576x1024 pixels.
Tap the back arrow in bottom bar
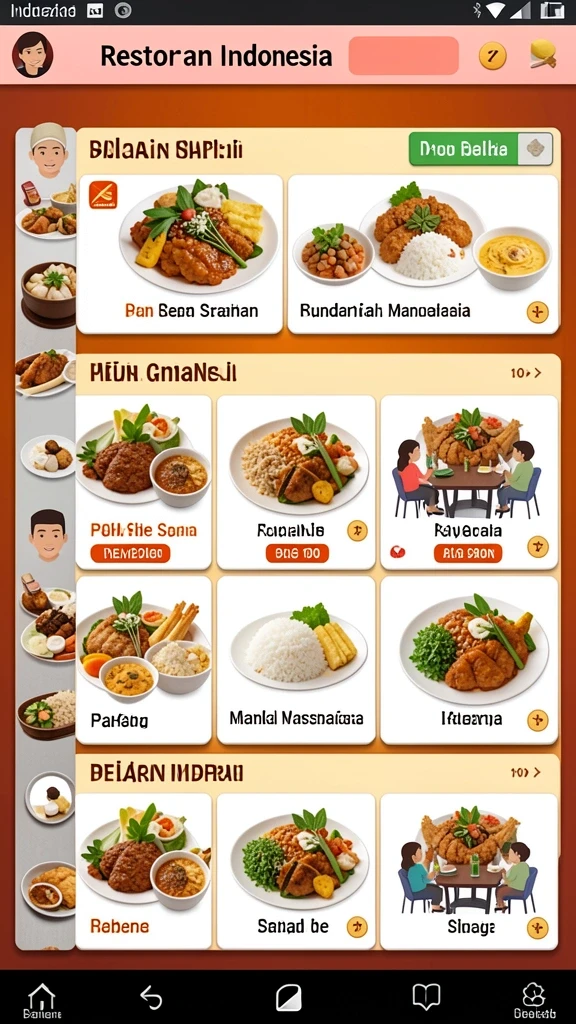tap(152, 997)
